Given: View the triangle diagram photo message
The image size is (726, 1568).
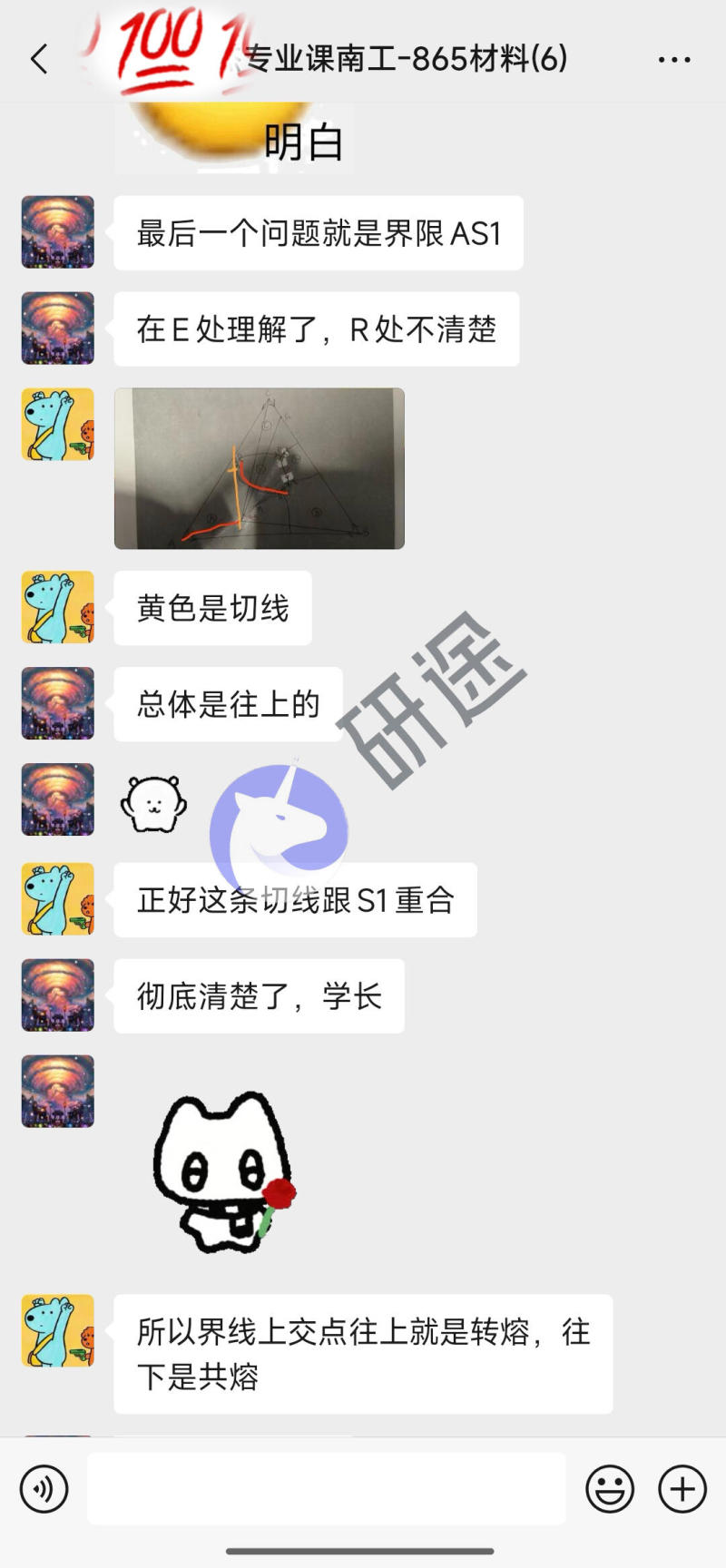Looking at the screenshot, I should point(260,468).
